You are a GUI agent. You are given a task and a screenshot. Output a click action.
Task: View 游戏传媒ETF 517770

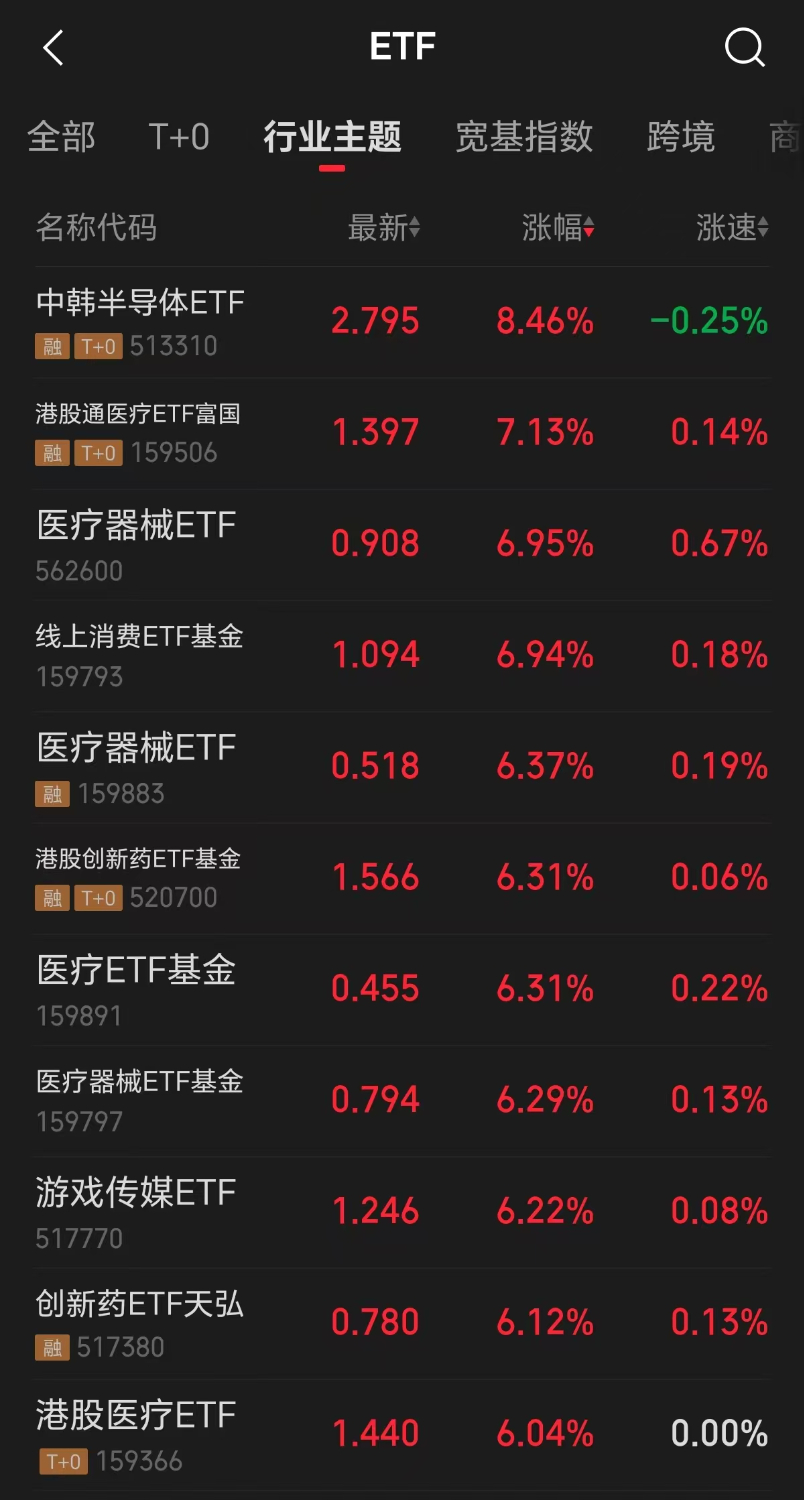coord(136,1210)
